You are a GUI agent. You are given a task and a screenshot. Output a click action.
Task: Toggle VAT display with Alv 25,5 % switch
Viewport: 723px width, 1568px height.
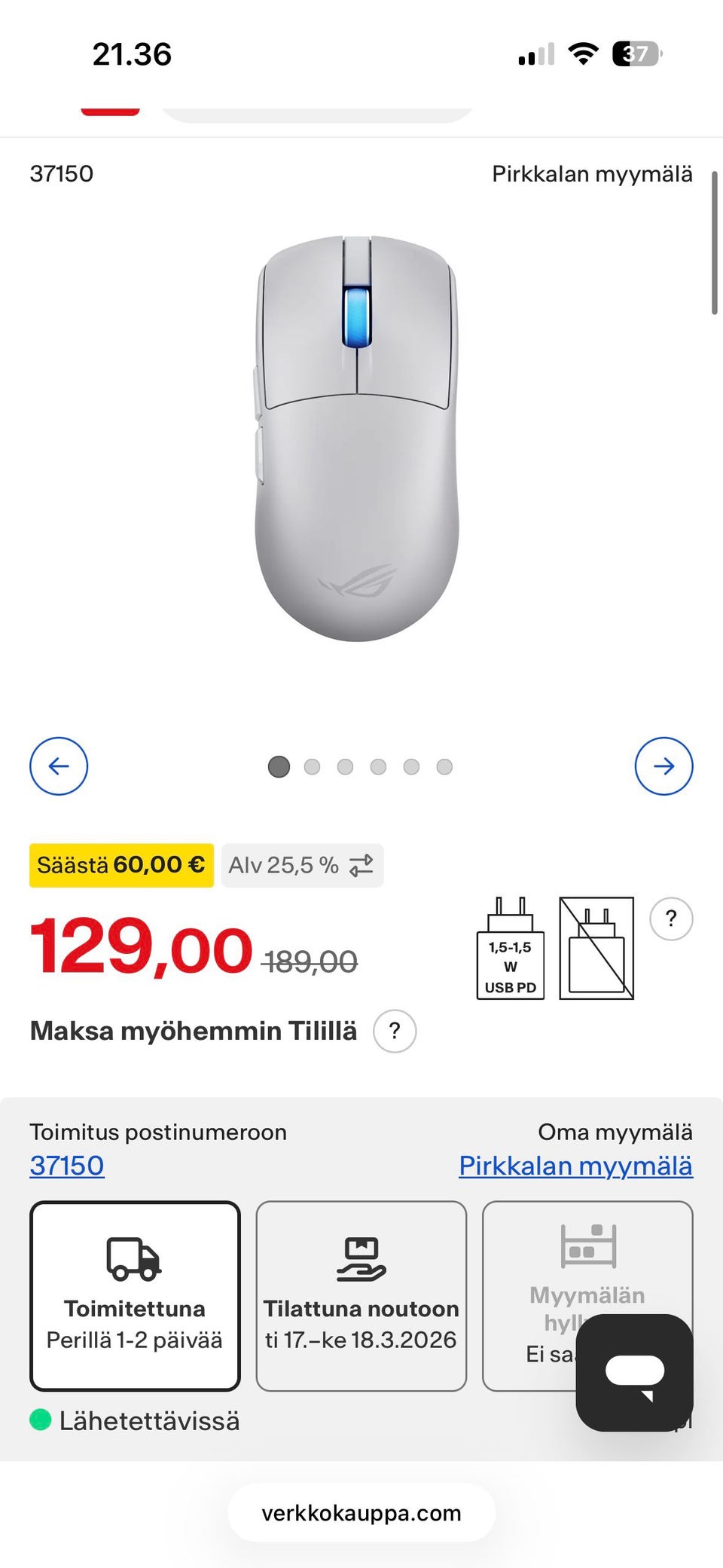pos(301,865)
